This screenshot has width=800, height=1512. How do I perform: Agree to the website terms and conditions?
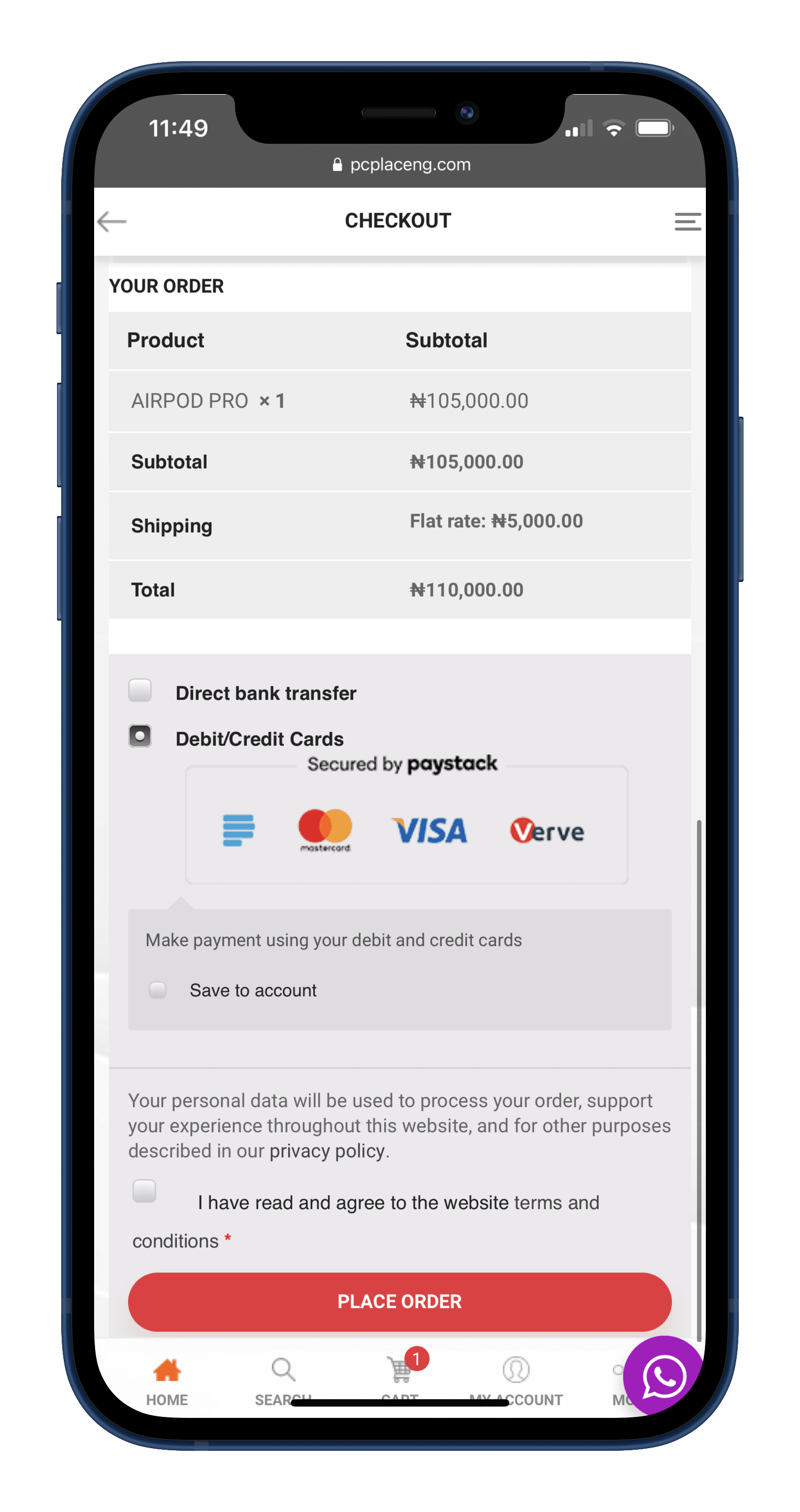(x=144, y=1190)
